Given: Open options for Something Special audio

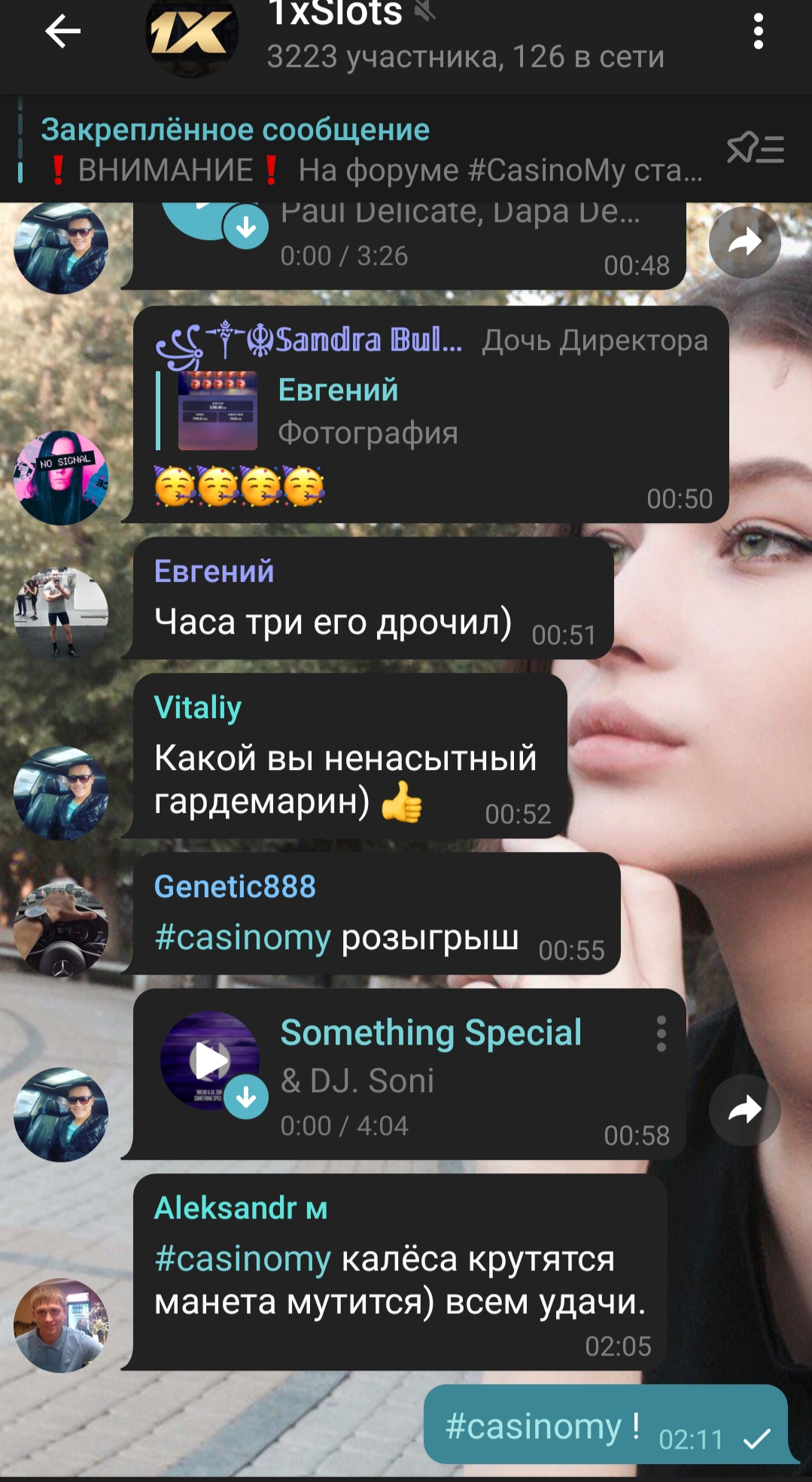Looking at the screenshot, I should [x=661, y=1033].
